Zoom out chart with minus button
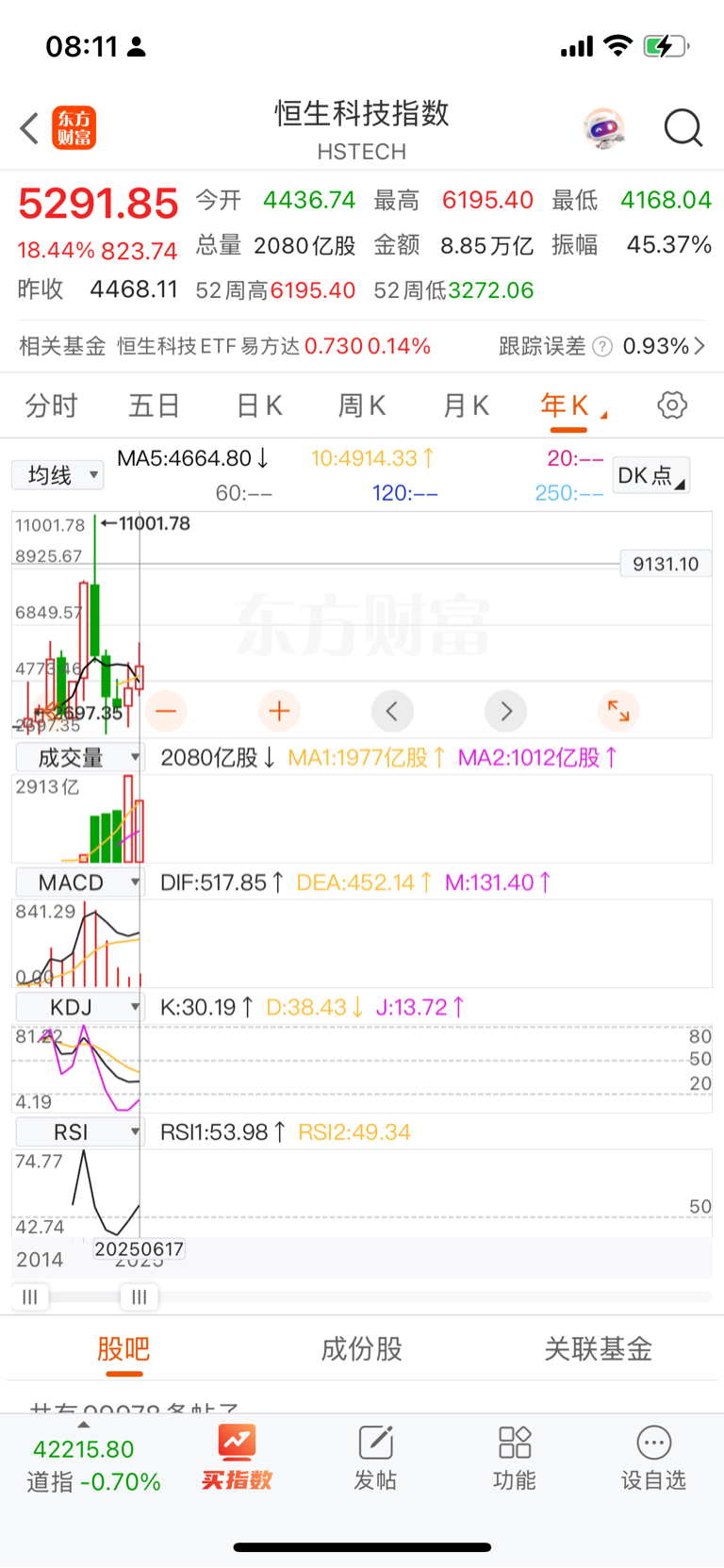 pos(166,711)
